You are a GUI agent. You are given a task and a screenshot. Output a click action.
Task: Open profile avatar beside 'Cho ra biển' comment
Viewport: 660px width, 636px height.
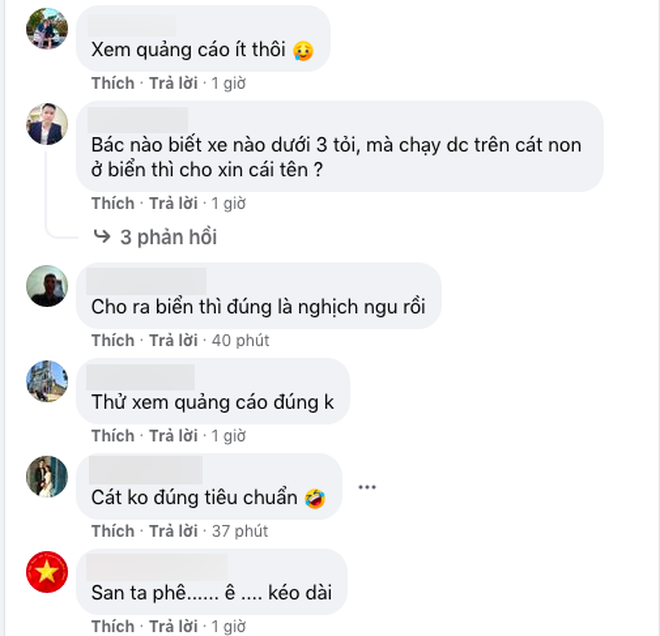coord(47,286)
